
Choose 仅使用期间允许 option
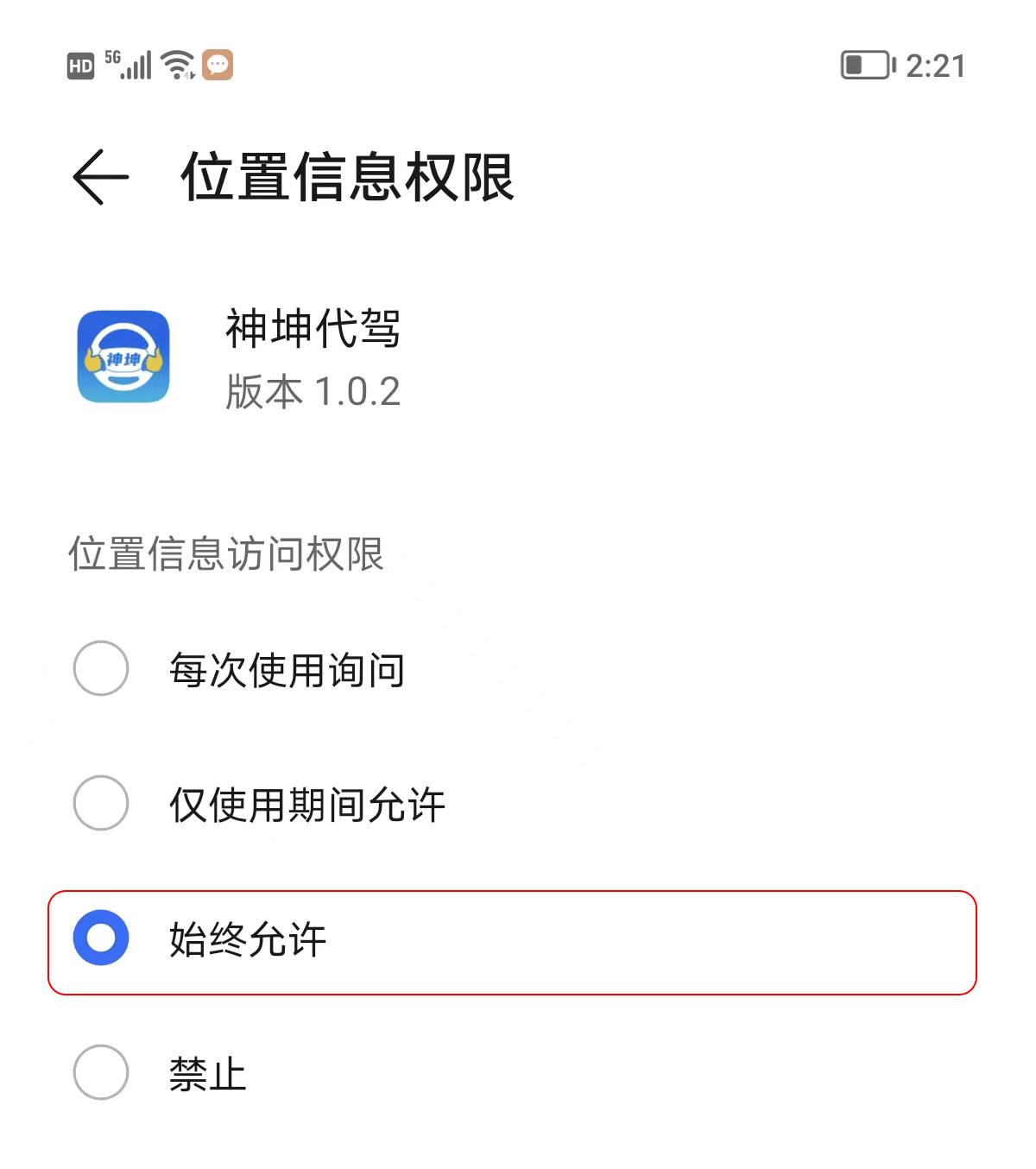pyautogui.click(x=101, y=803)
